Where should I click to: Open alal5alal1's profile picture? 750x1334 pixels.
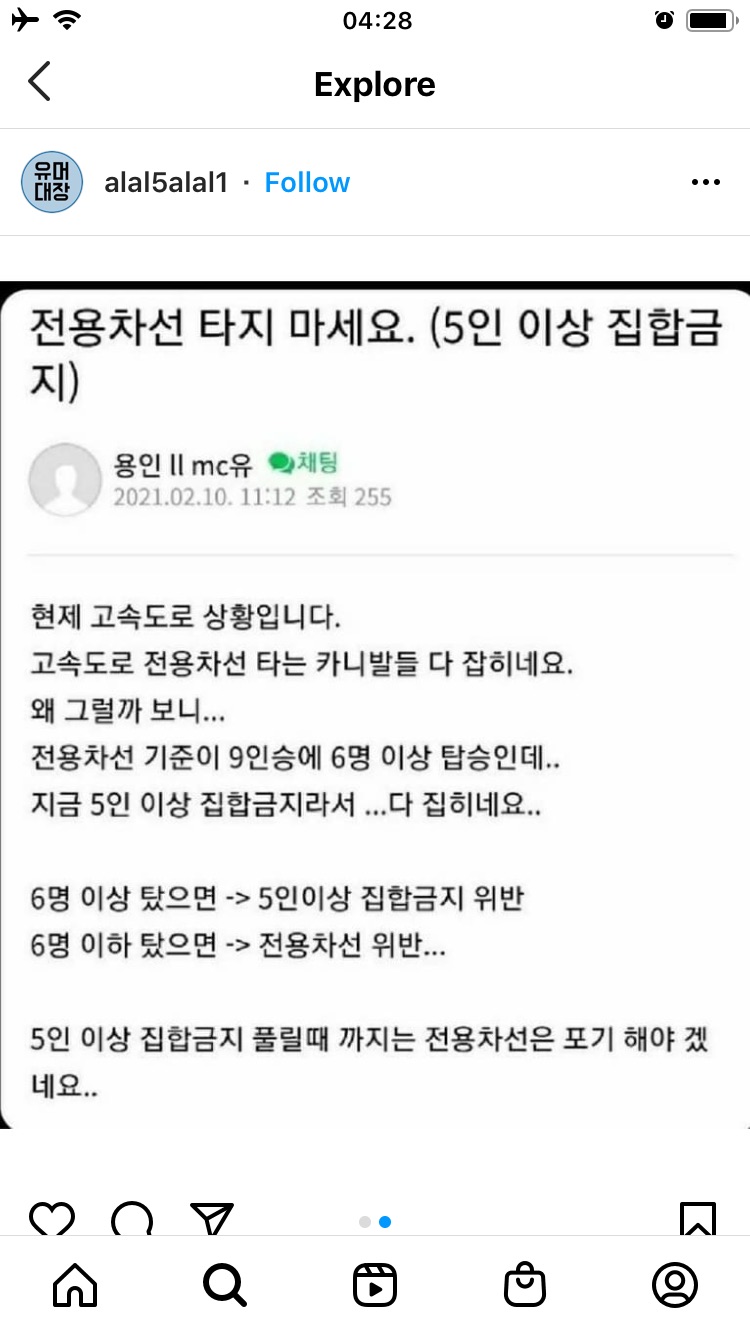tap(52, 183)
